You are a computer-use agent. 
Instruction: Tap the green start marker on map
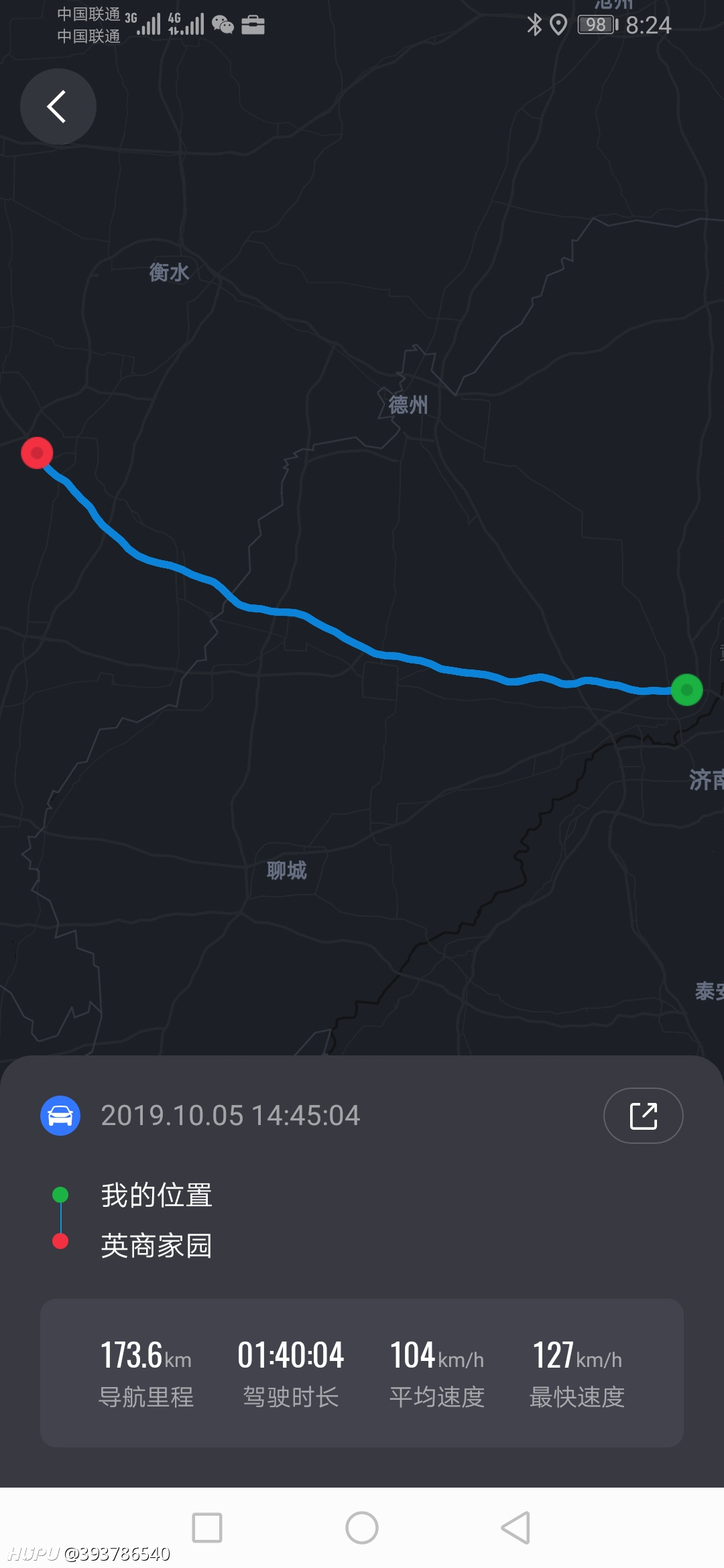point(686,690)
